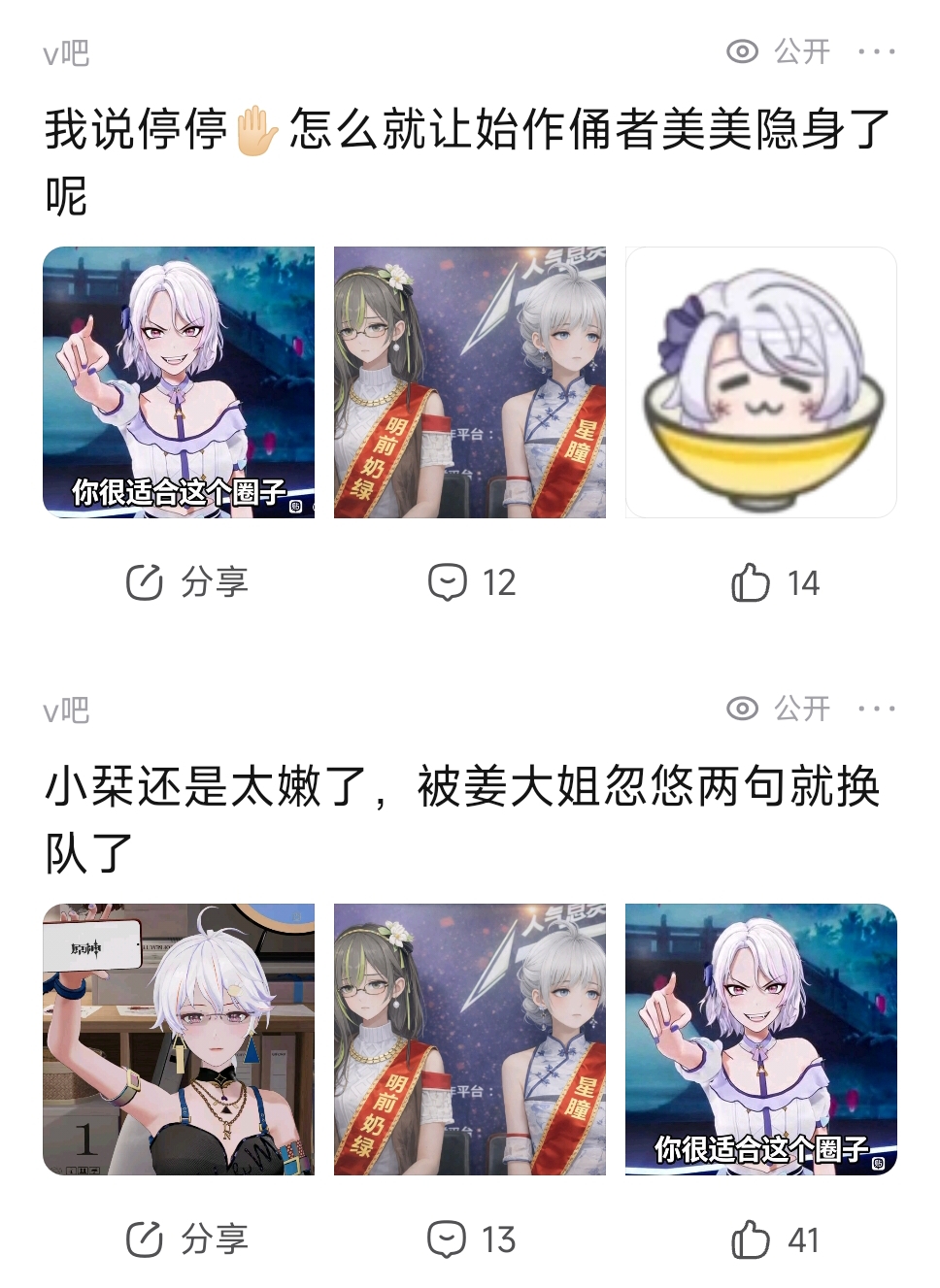Image resolution: width=940 pixels, height=1288 pixels.
Task: Like the post with 41 likes
Action: click(775, 1239)
